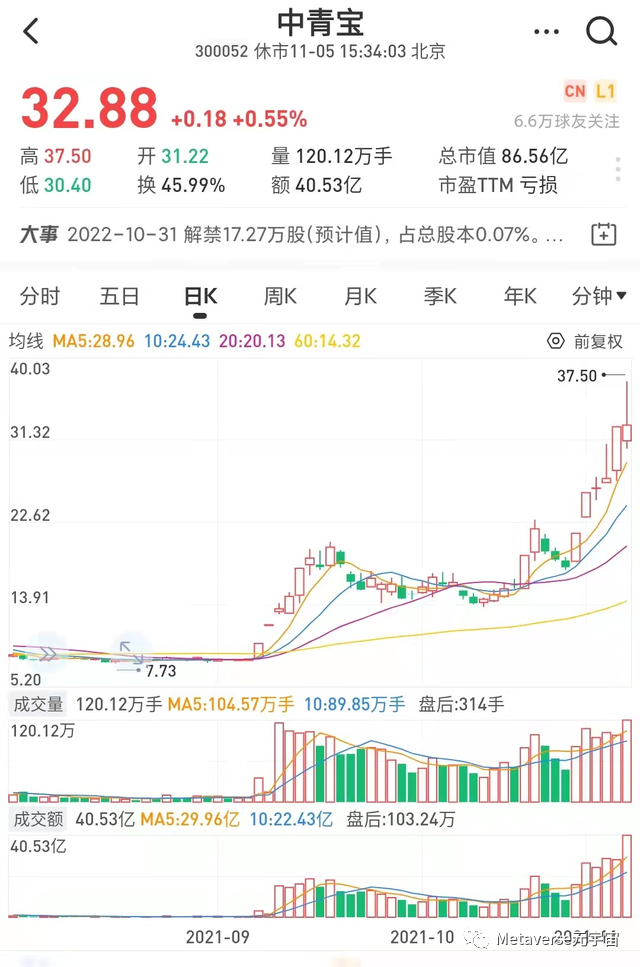The width and height of the screenshot is (640, 967).
Task: Show the 日K daily candlestick chart
Action: coord(200,296)
